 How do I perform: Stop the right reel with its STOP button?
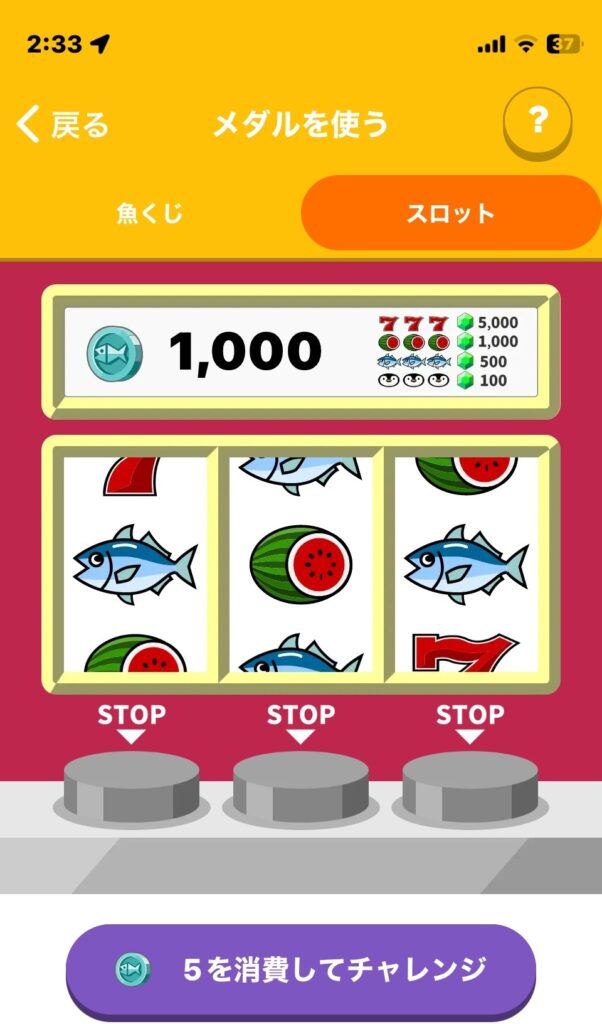pos(470,783)
